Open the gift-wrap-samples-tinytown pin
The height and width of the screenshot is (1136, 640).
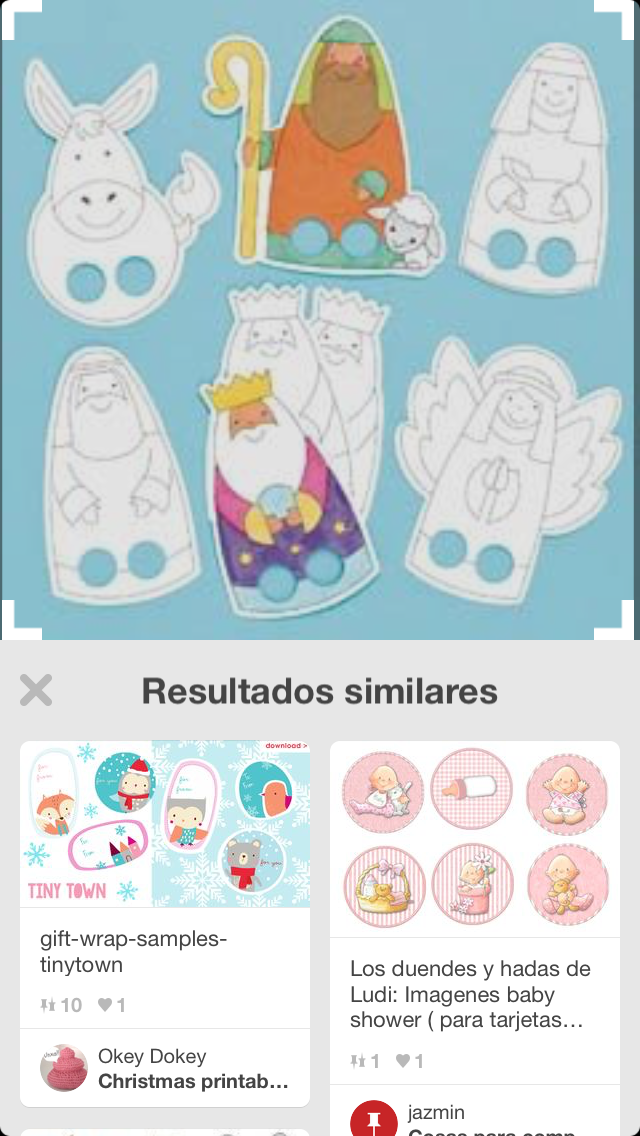165,823
